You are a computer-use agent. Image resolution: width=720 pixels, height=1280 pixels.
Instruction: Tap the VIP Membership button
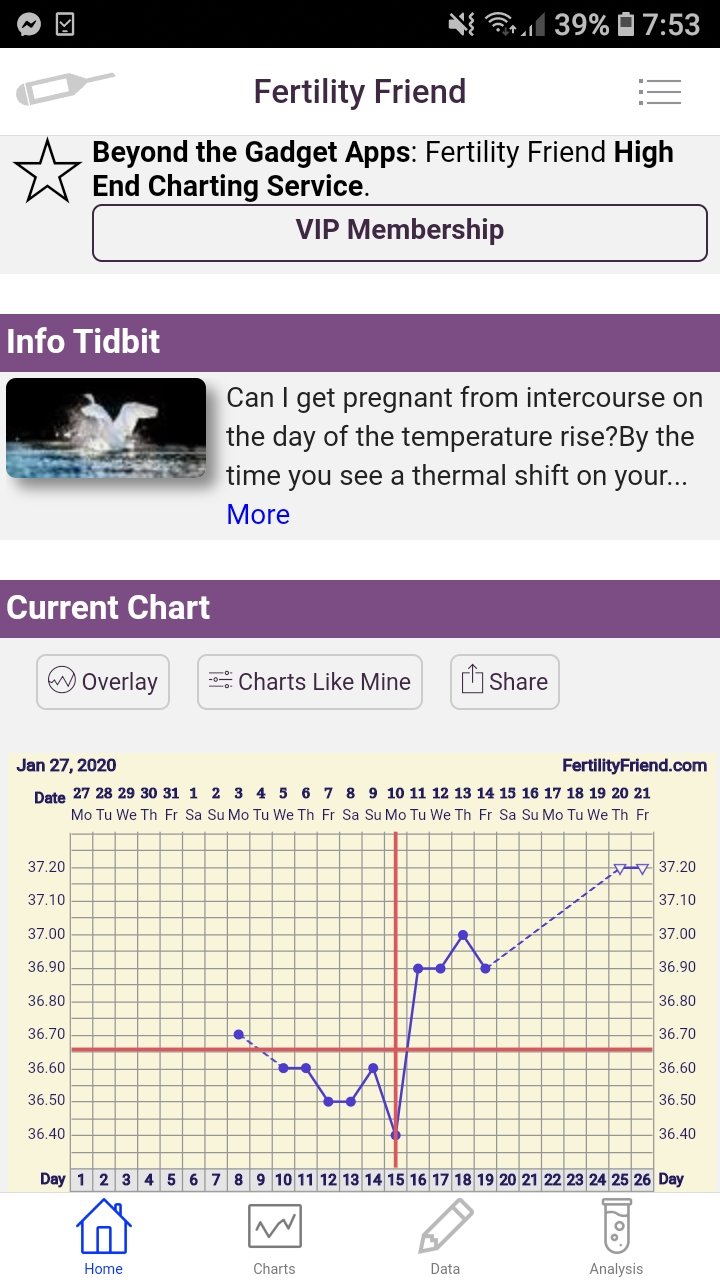pyautogui.click(x=399, y=232)
